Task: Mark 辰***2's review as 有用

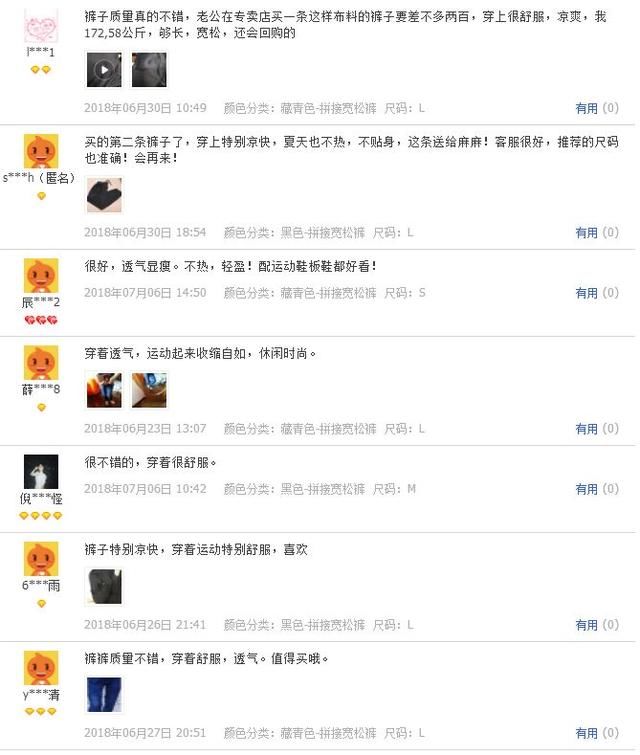Action: coord(586,293)
